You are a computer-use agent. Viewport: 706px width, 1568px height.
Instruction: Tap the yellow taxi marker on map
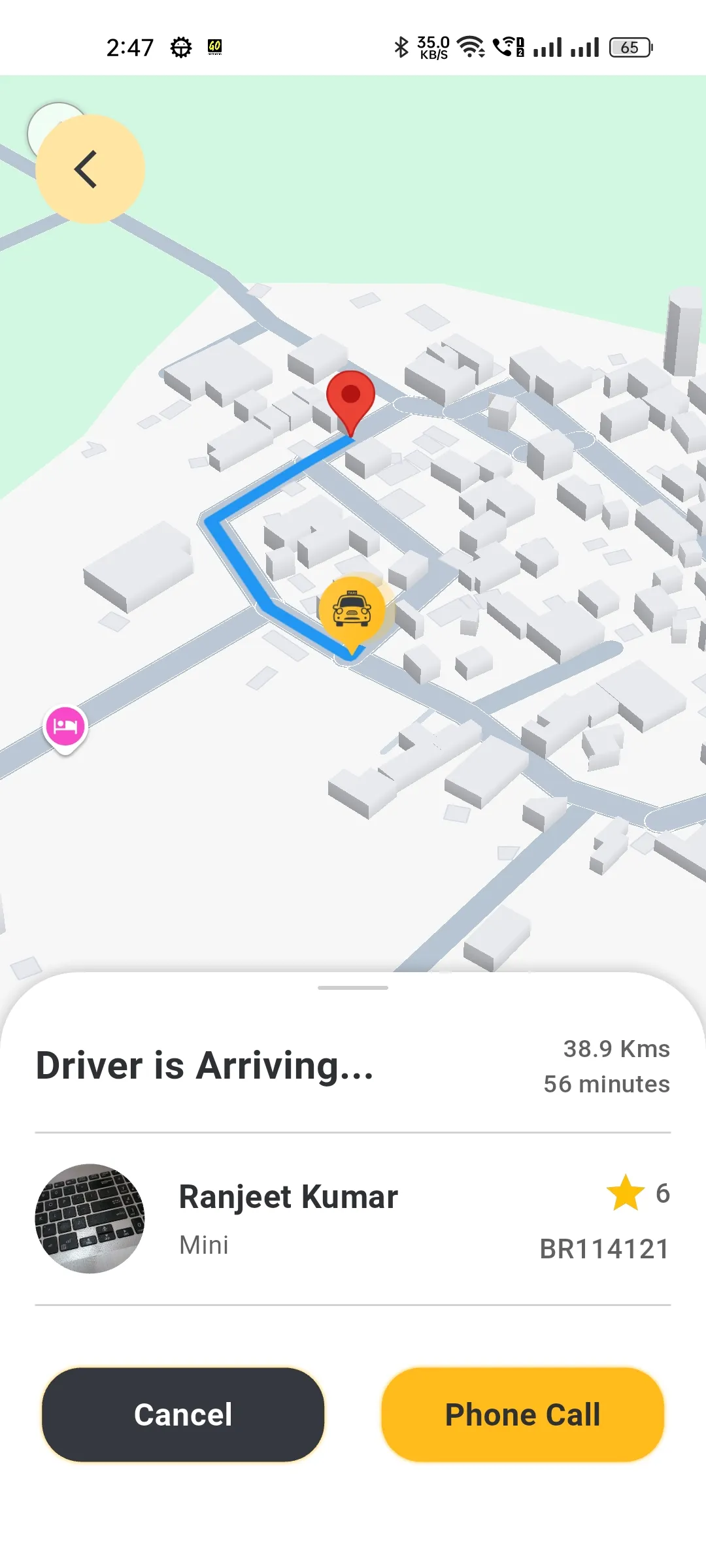click(352, 611)
